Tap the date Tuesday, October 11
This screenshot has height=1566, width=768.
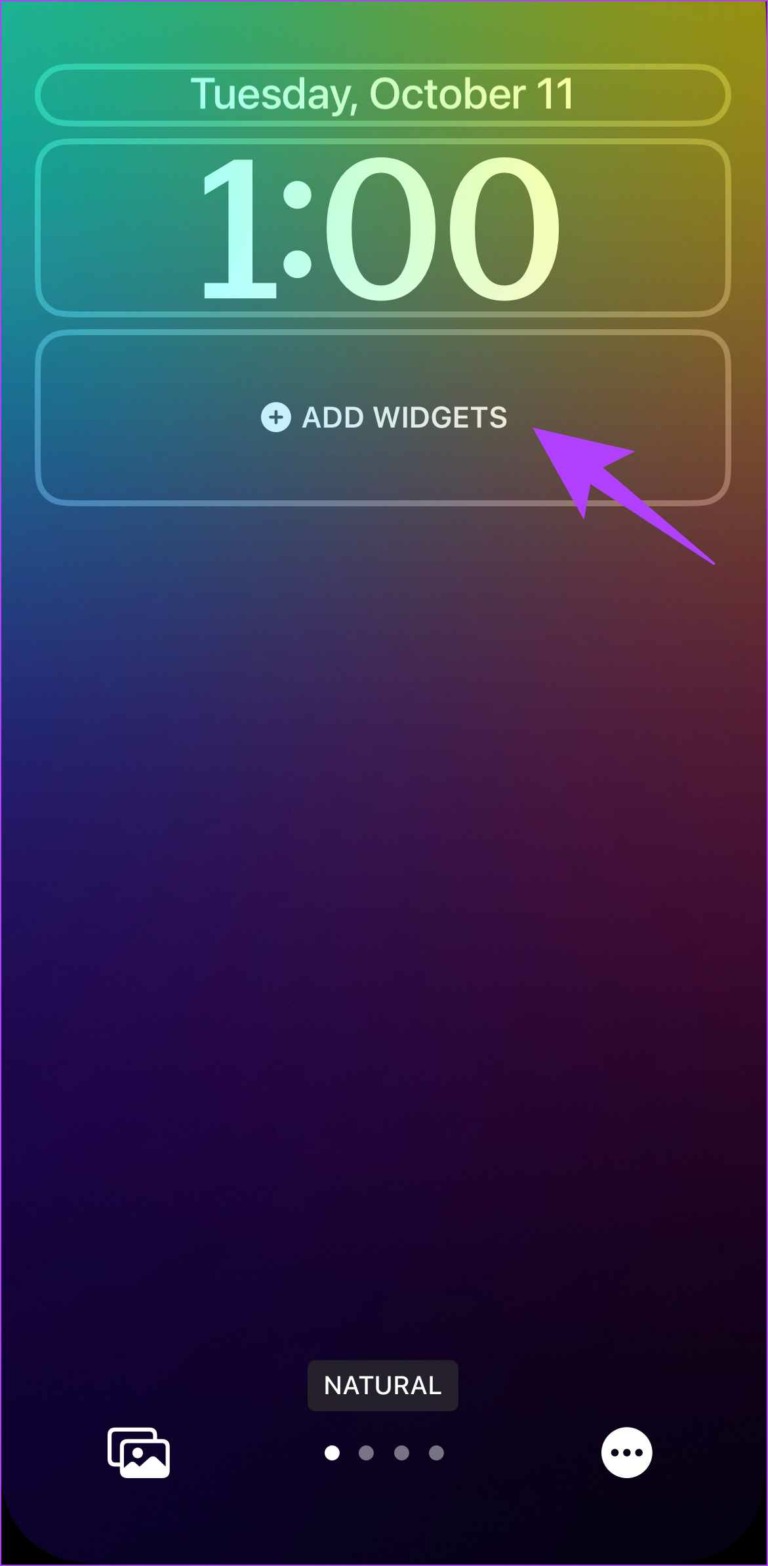(383, 93)
